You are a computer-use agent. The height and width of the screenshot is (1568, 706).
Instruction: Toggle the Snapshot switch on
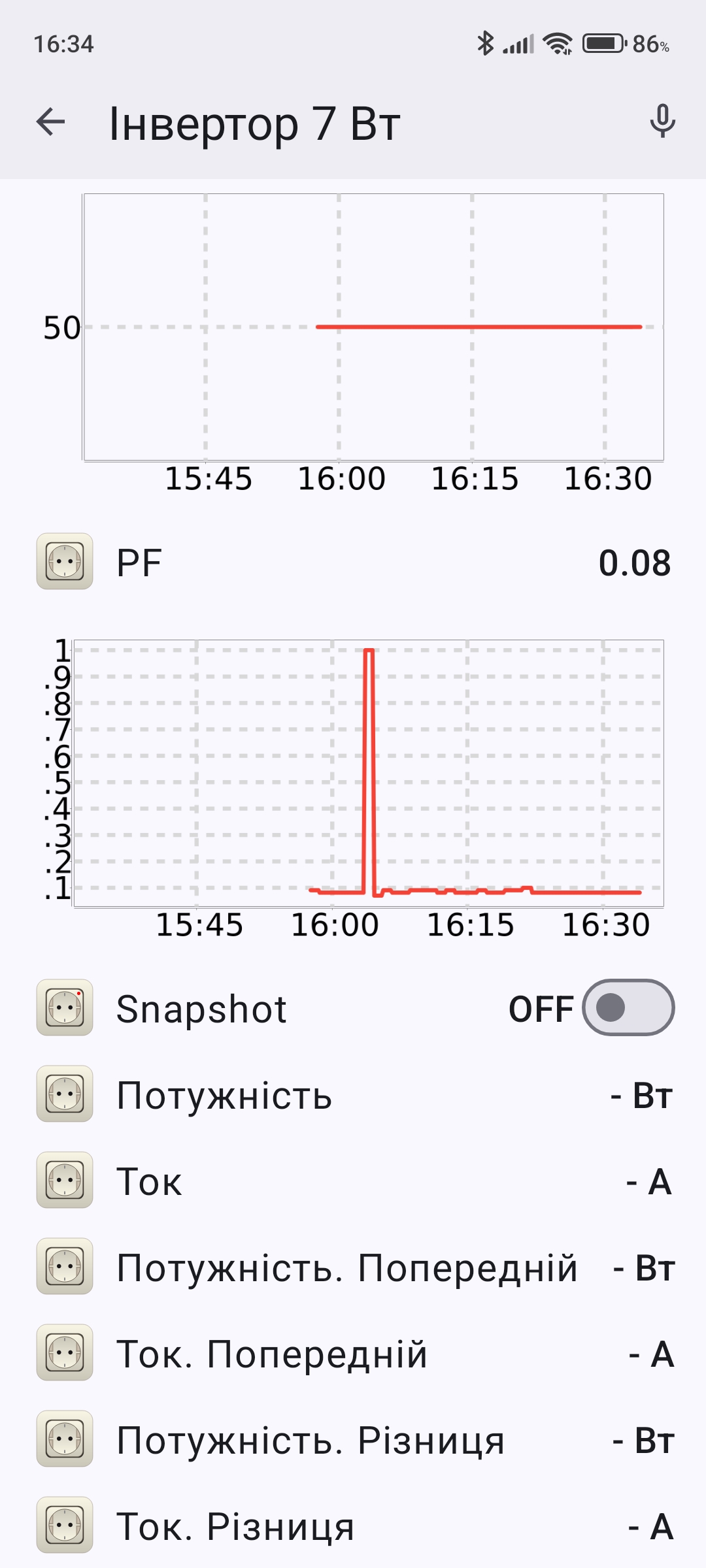point(628,1007)
